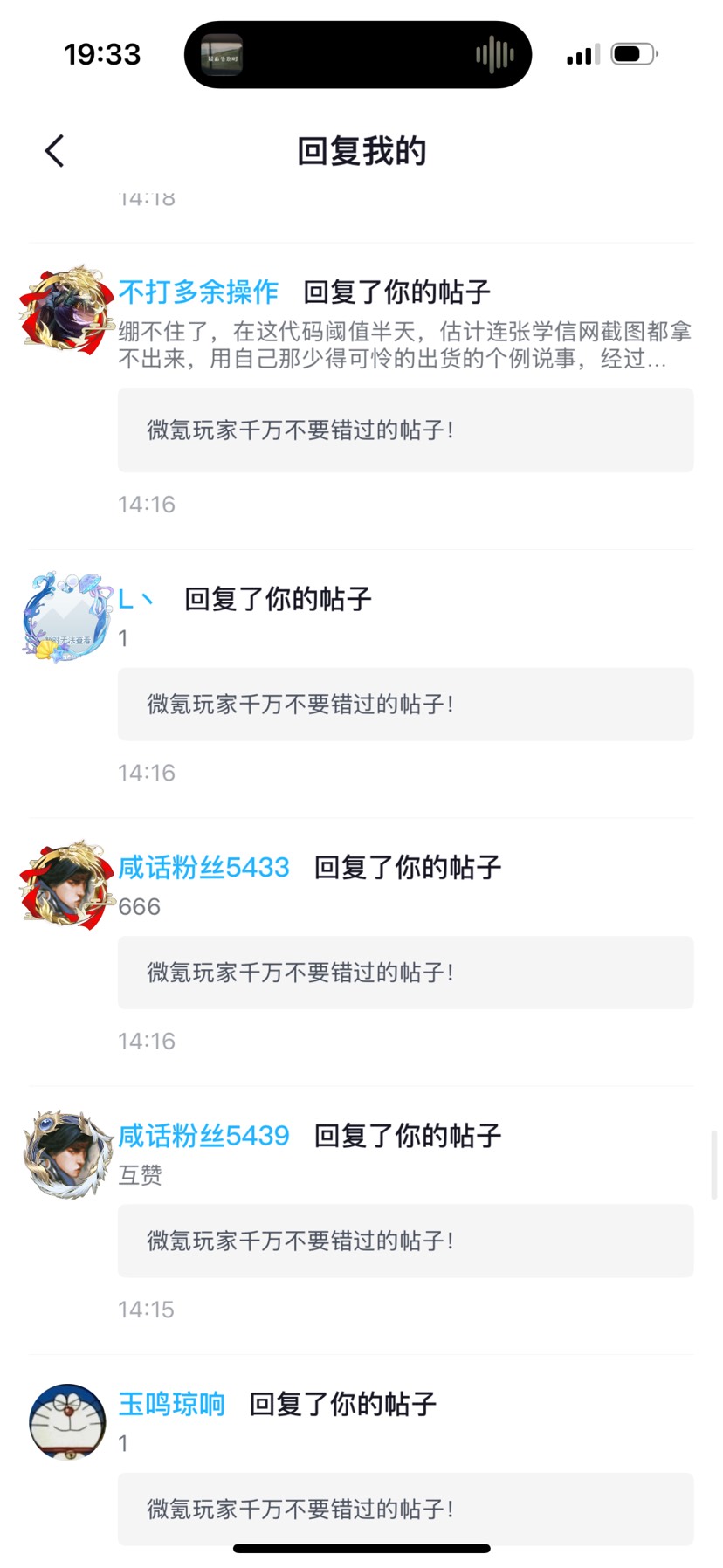Open the profile of user L丶
This screenshot has height=1568, width=723.
136,599
